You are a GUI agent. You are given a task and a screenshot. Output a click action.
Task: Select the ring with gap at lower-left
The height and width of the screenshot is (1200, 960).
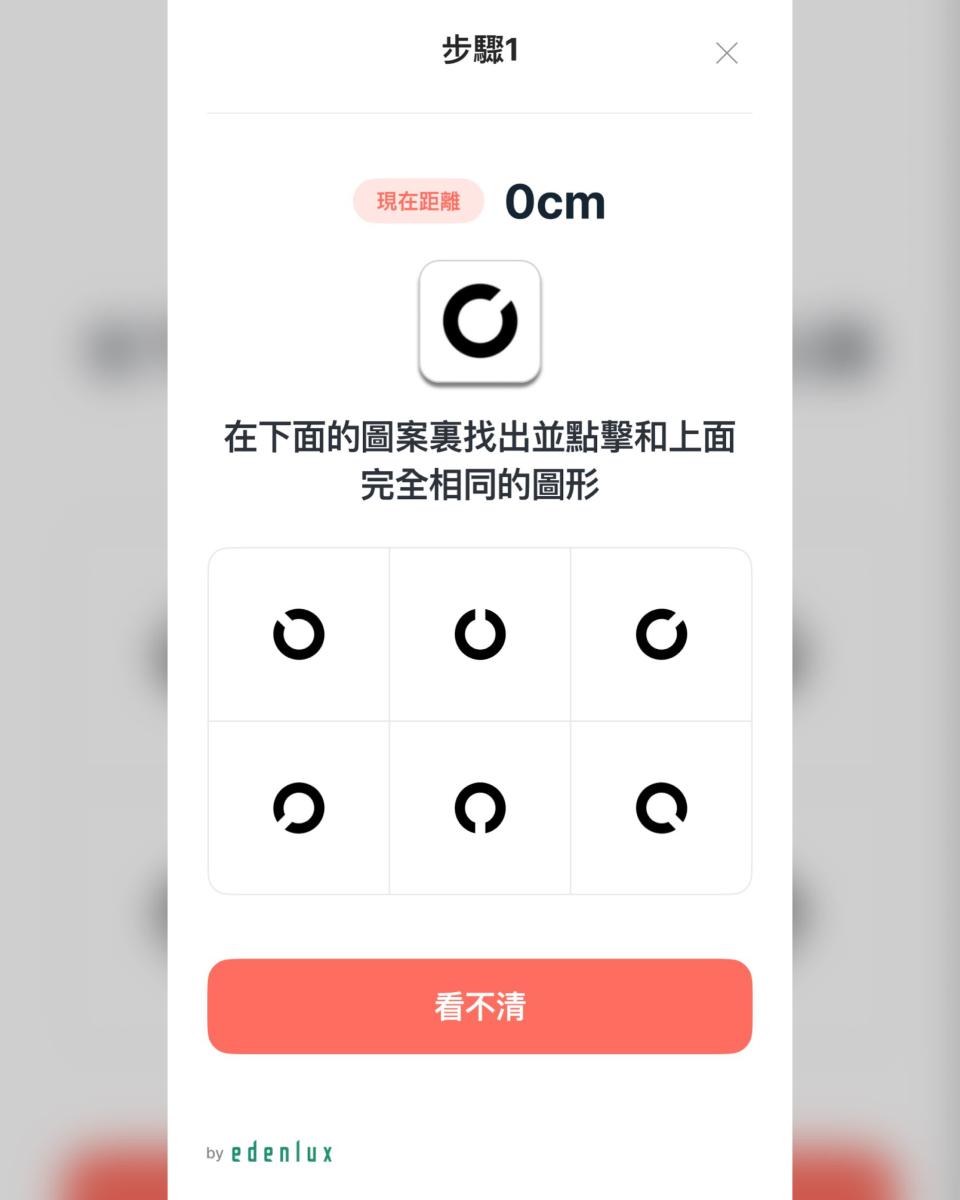(x=299, y=808)
